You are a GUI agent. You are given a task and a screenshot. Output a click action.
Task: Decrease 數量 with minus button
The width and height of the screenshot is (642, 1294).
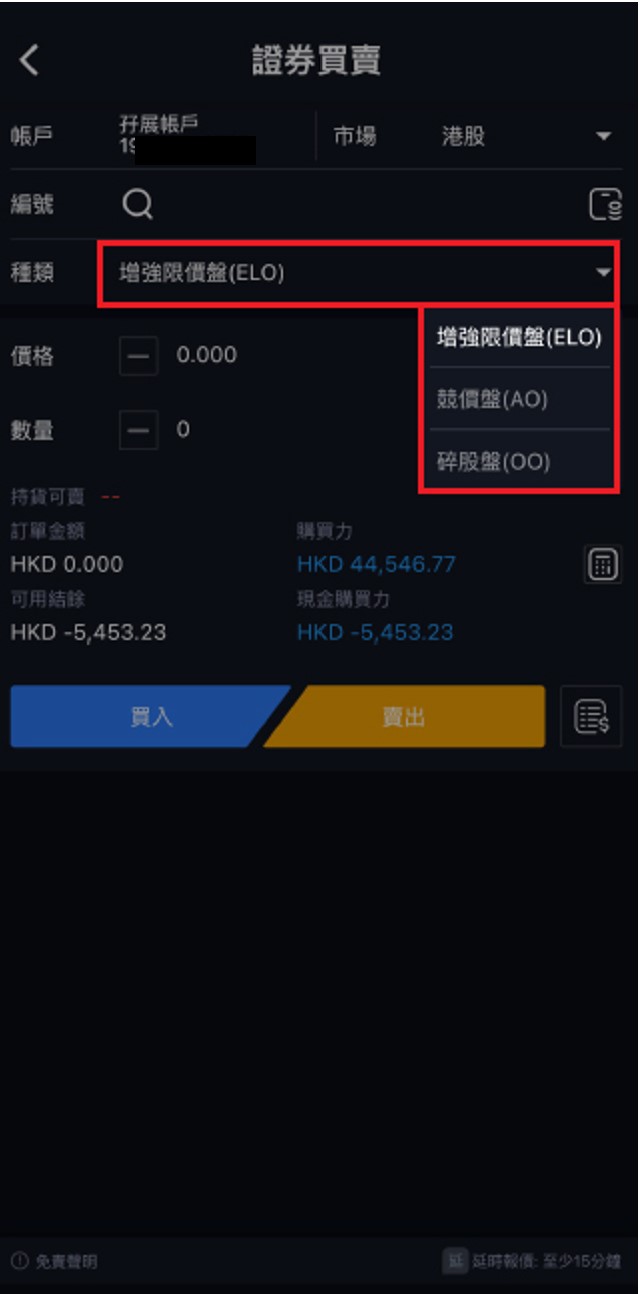click(x=138, y=431)
